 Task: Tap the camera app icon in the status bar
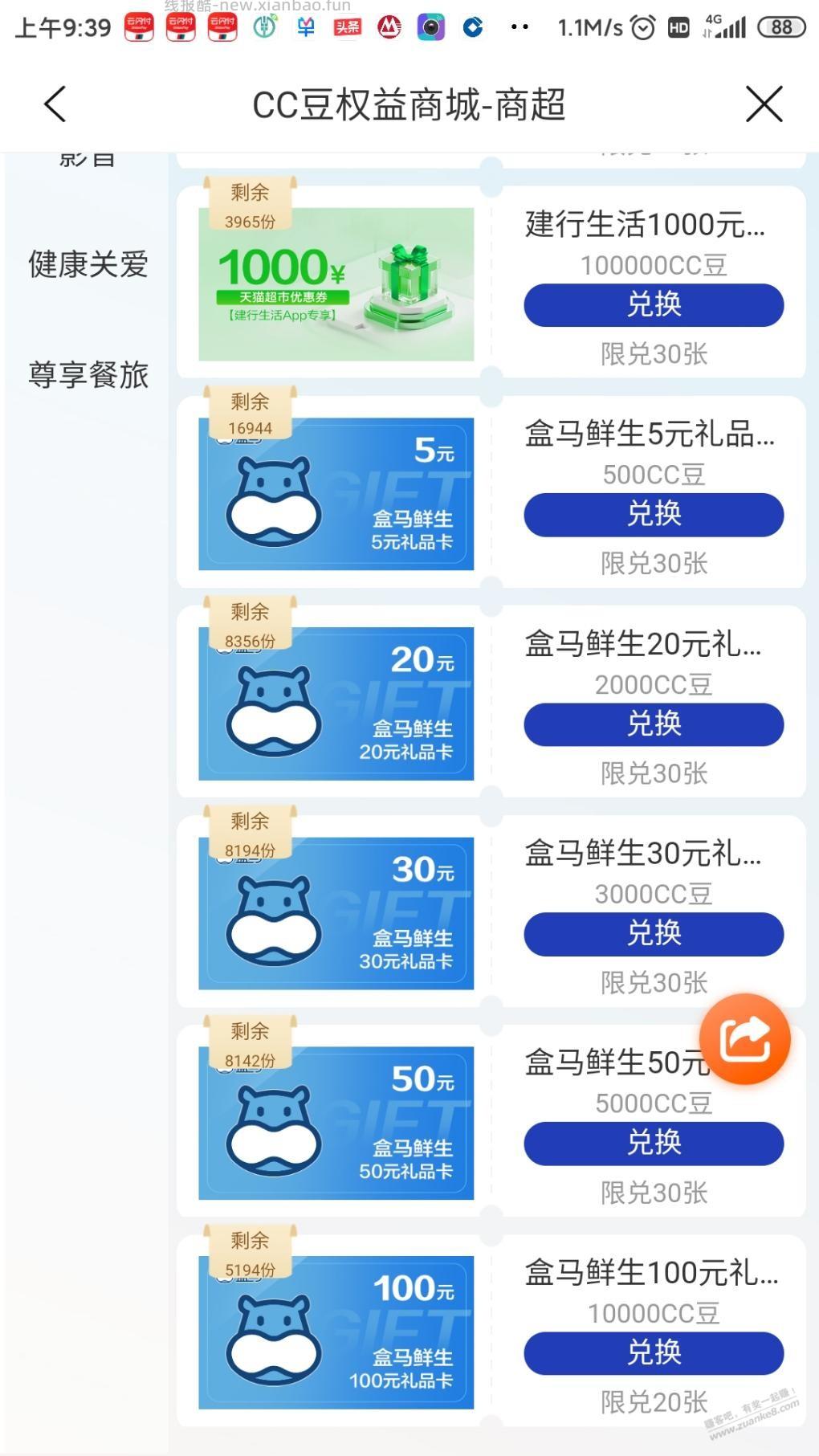coord(433,27)
